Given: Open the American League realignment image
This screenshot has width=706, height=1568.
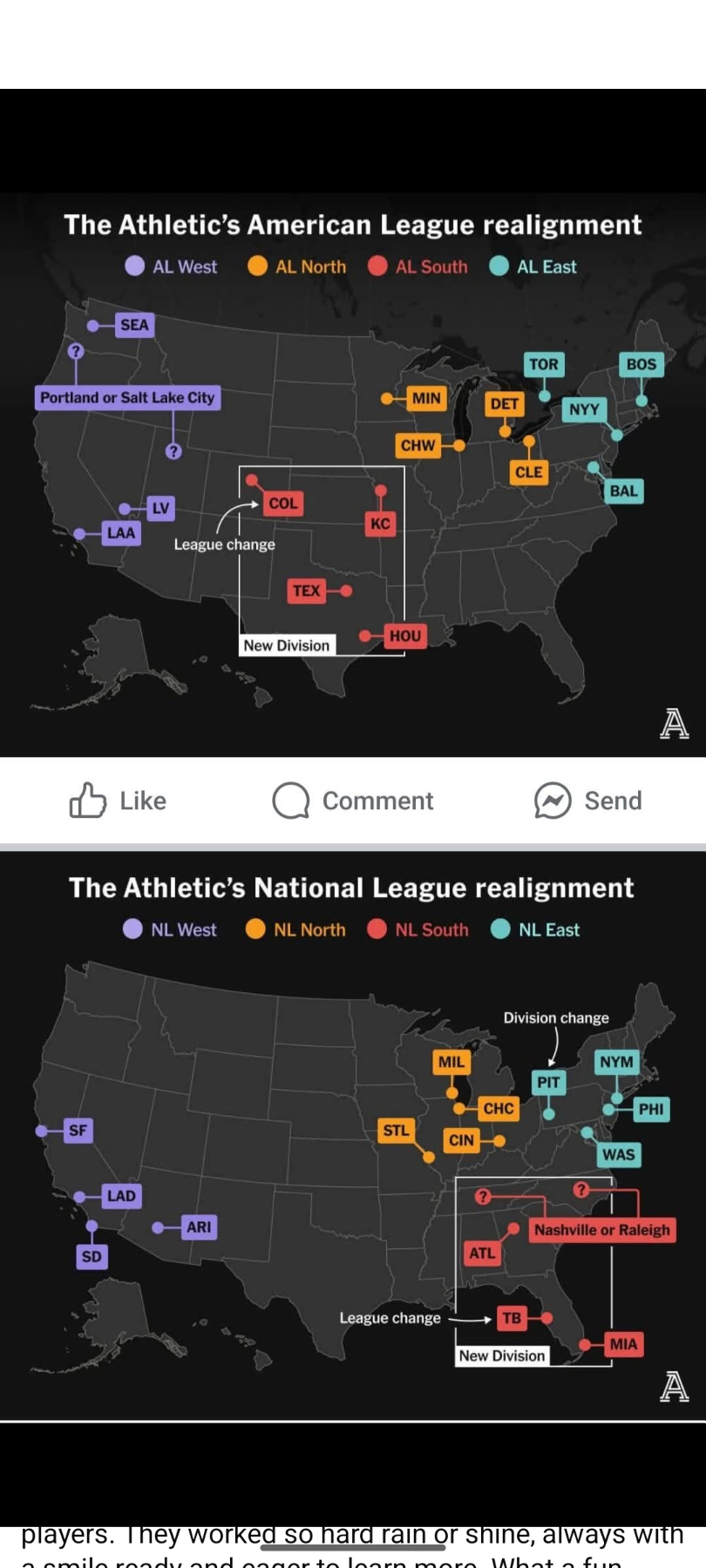Looking at the screenshot, I should tap(353, 475).
